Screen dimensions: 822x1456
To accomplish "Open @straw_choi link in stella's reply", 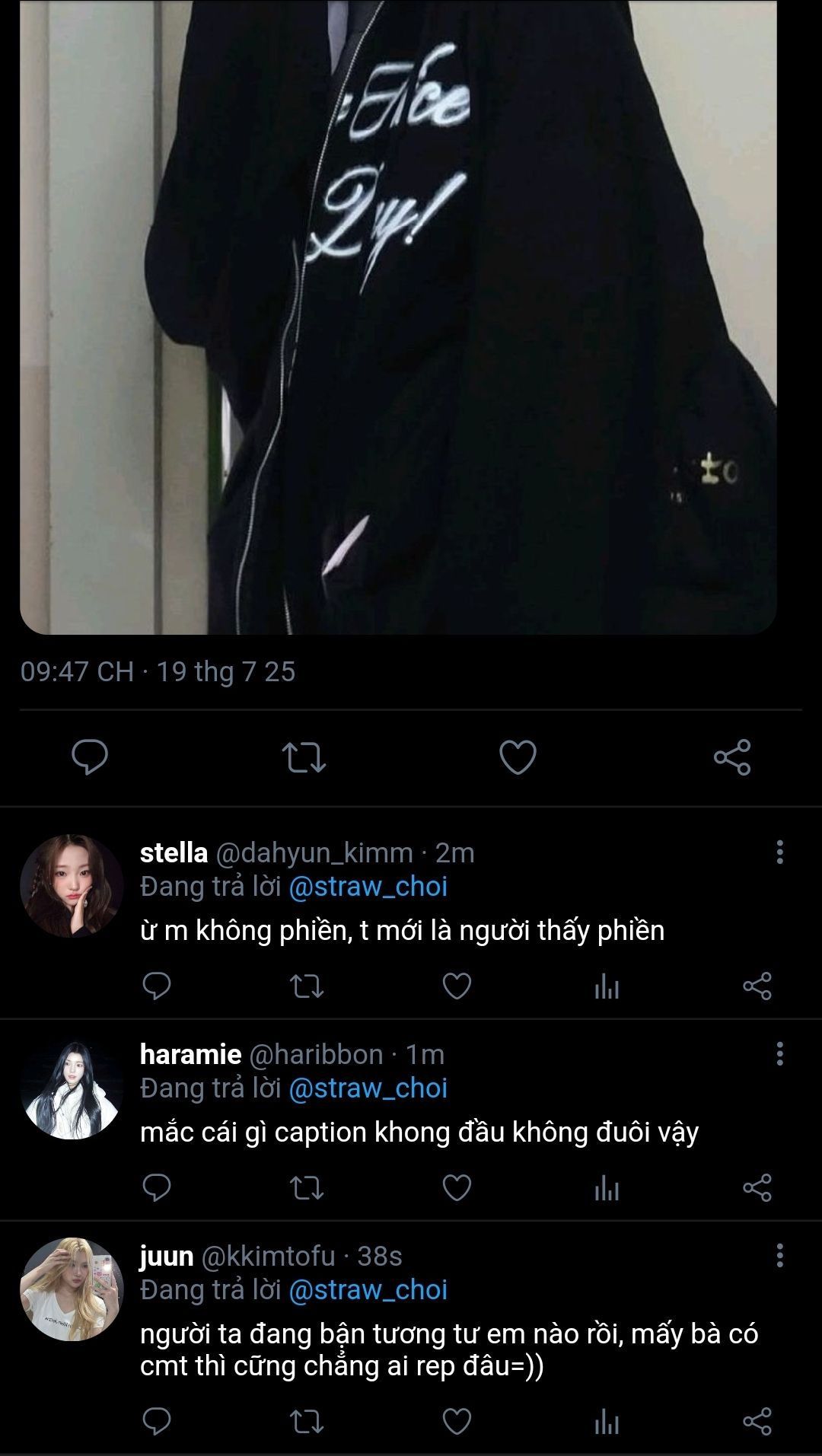I will (368, 887).
